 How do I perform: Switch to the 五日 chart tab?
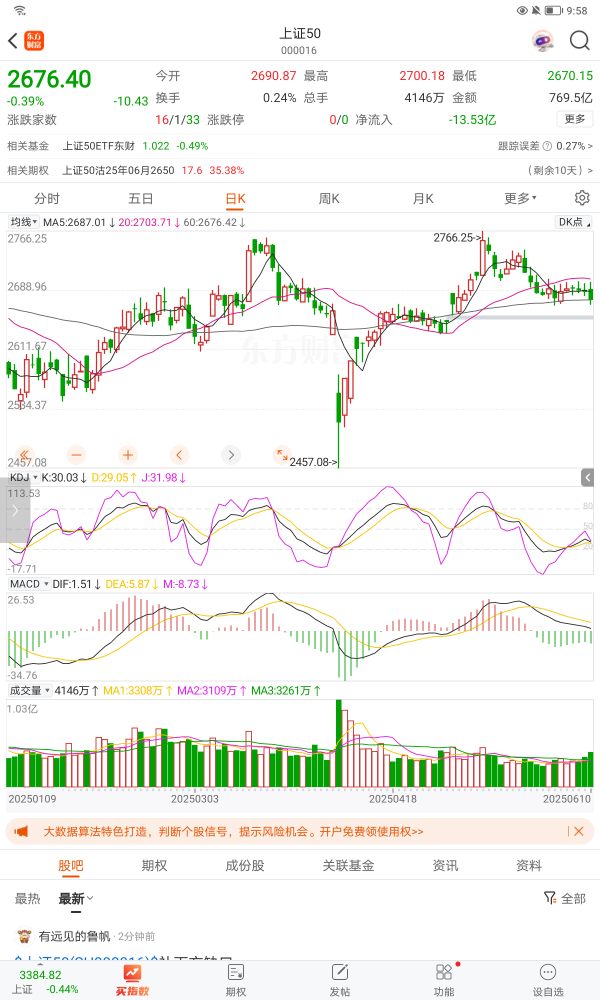[x=140, y=199]
